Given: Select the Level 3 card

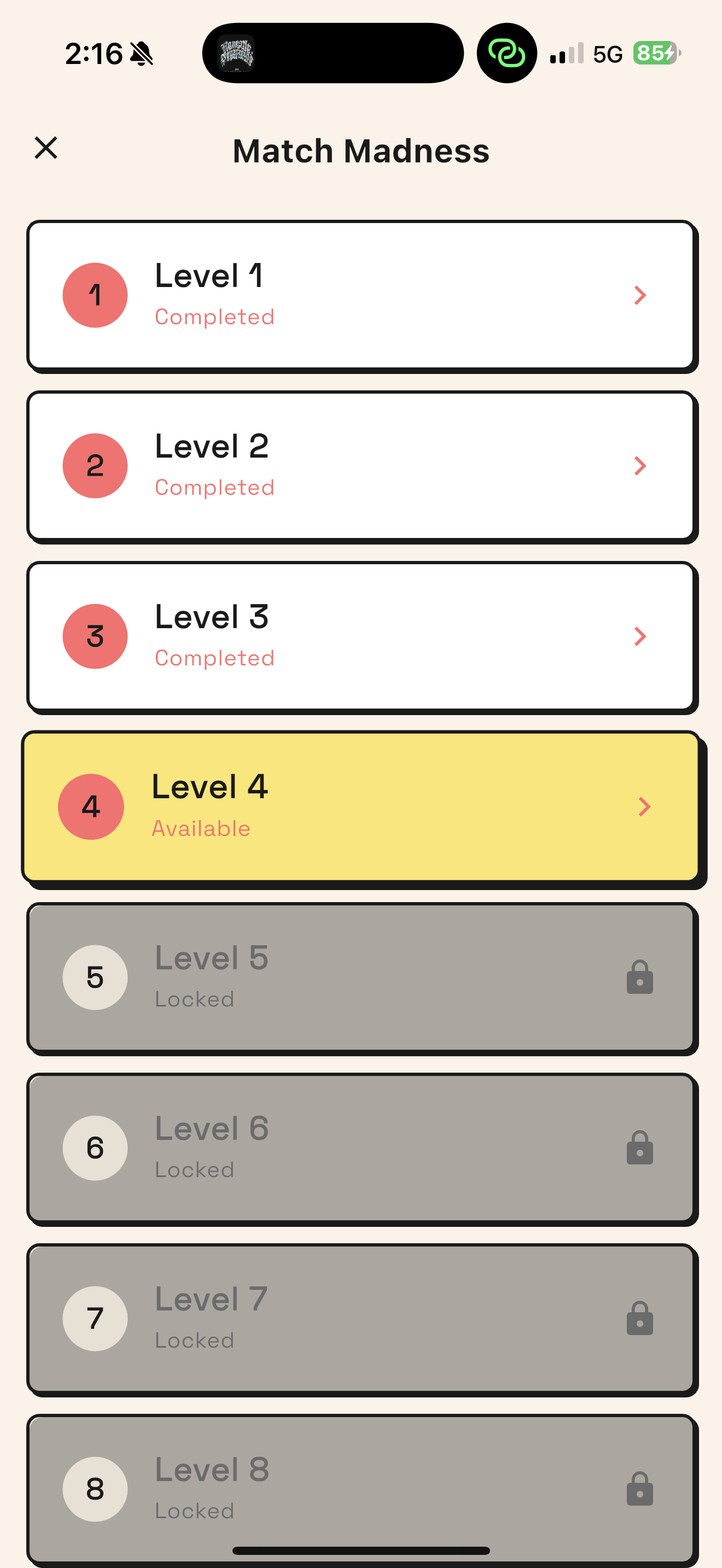Looking at the screenshot, I should (x=361, y=636).
